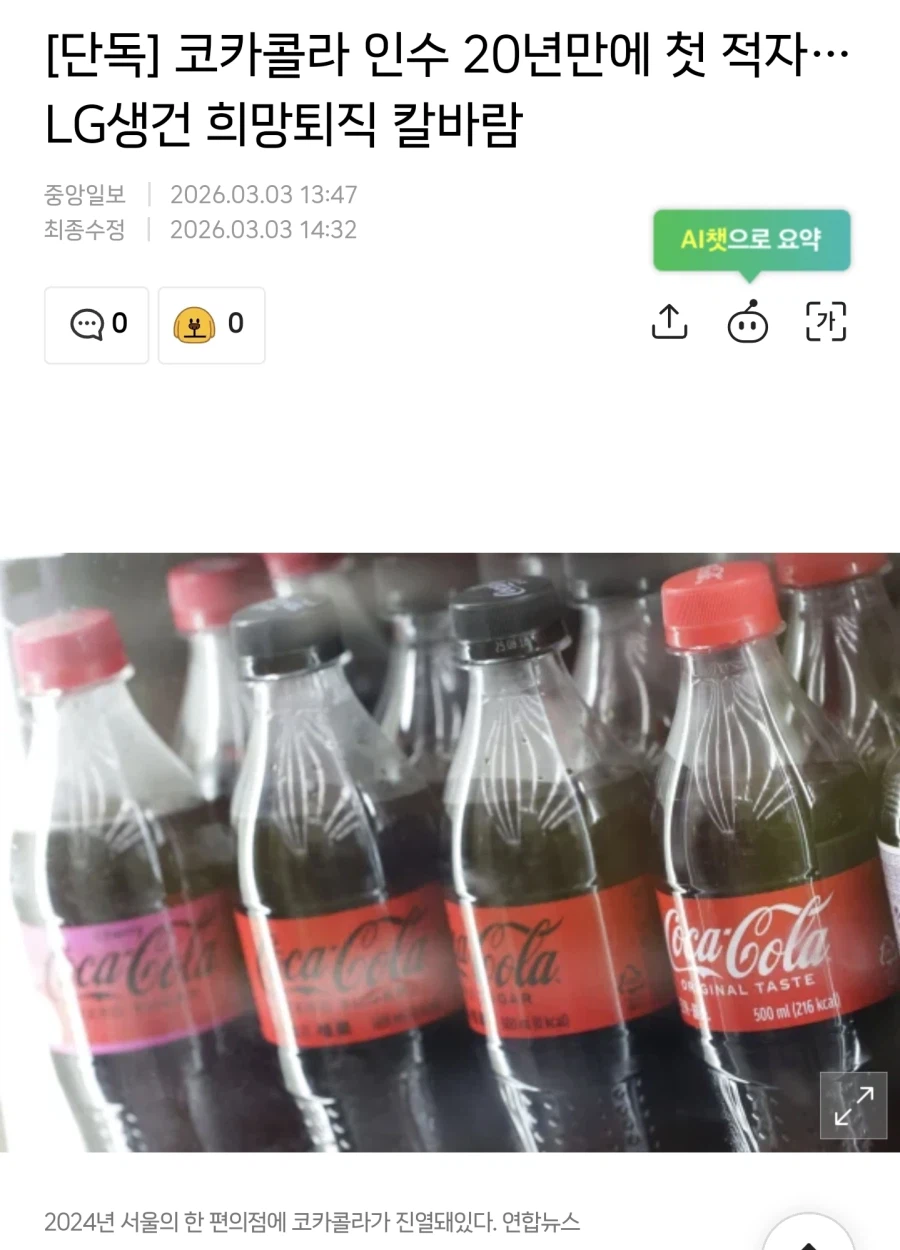Open AI chat summary robot icon
Image resolution: width=900 pixels, height=1250 pixels.
click(x=748, y=323)
